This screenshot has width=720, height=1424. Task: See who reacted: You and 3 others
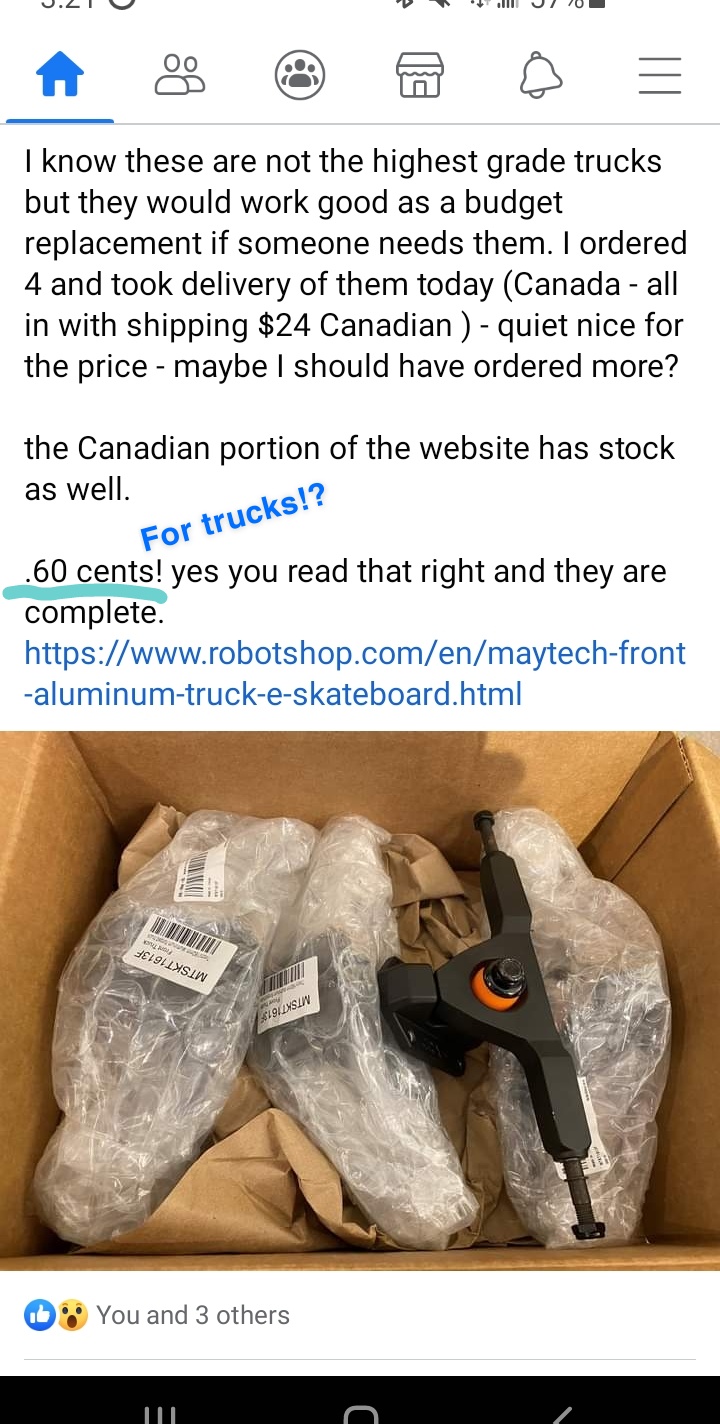tap(192, 1315)
